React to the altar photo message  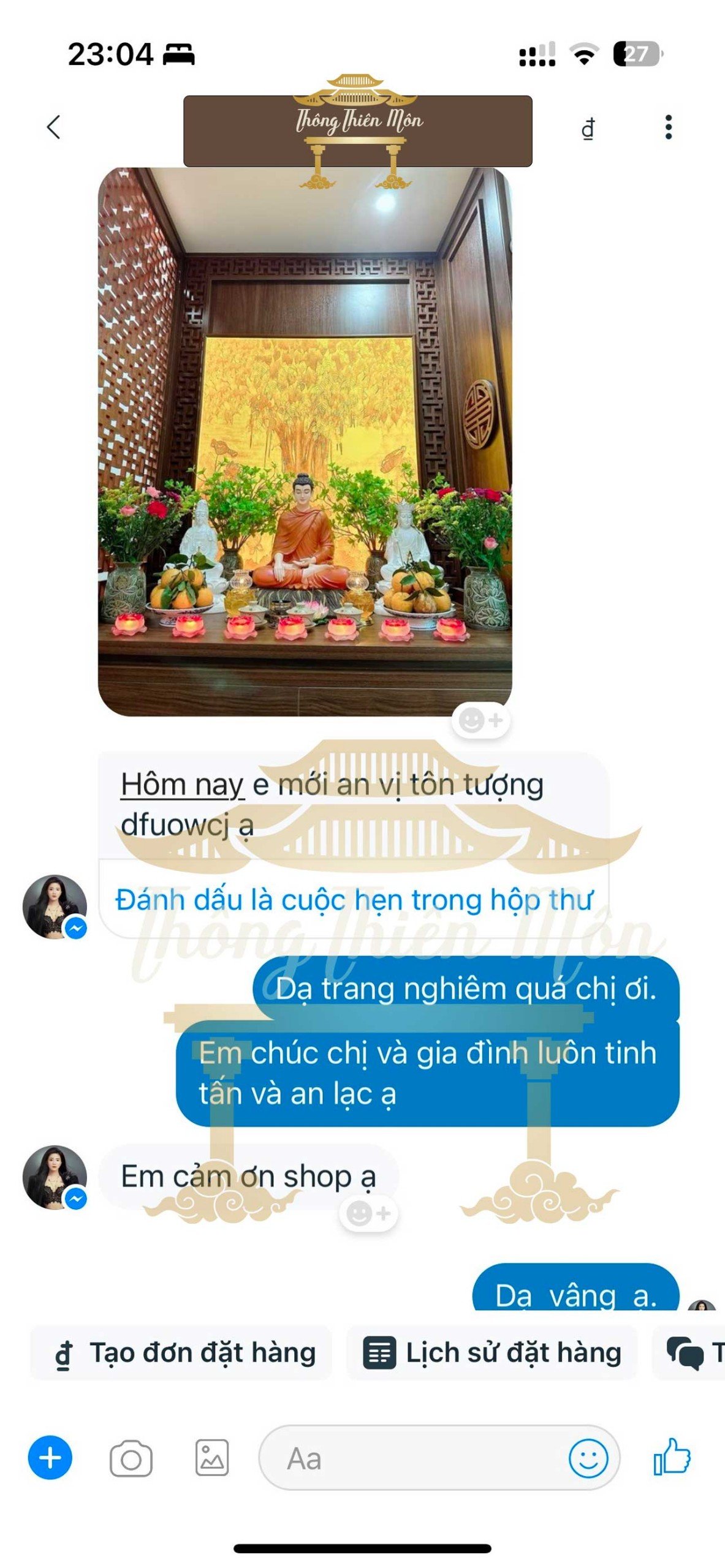coord(481,720)
